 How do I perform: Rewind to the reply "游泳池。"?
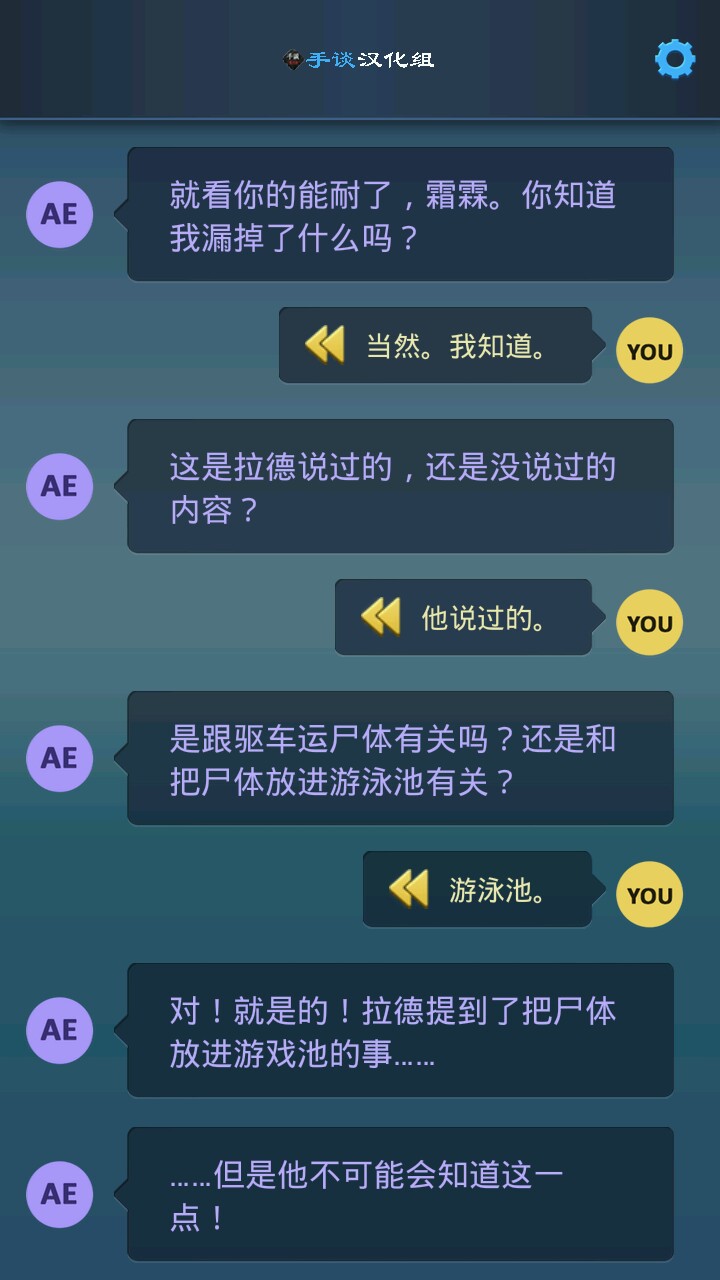408,889
